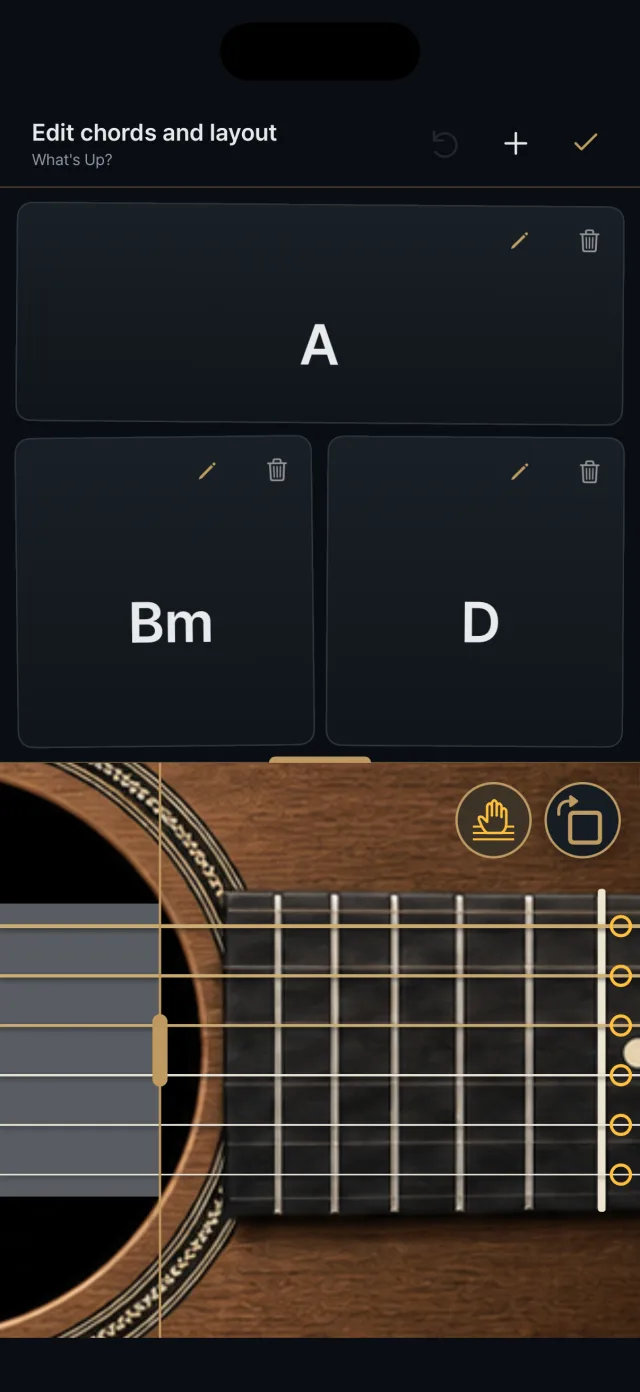This screenshot has width=640, height=1392.
Task: Delete the D chord
Action: [590, 471]
